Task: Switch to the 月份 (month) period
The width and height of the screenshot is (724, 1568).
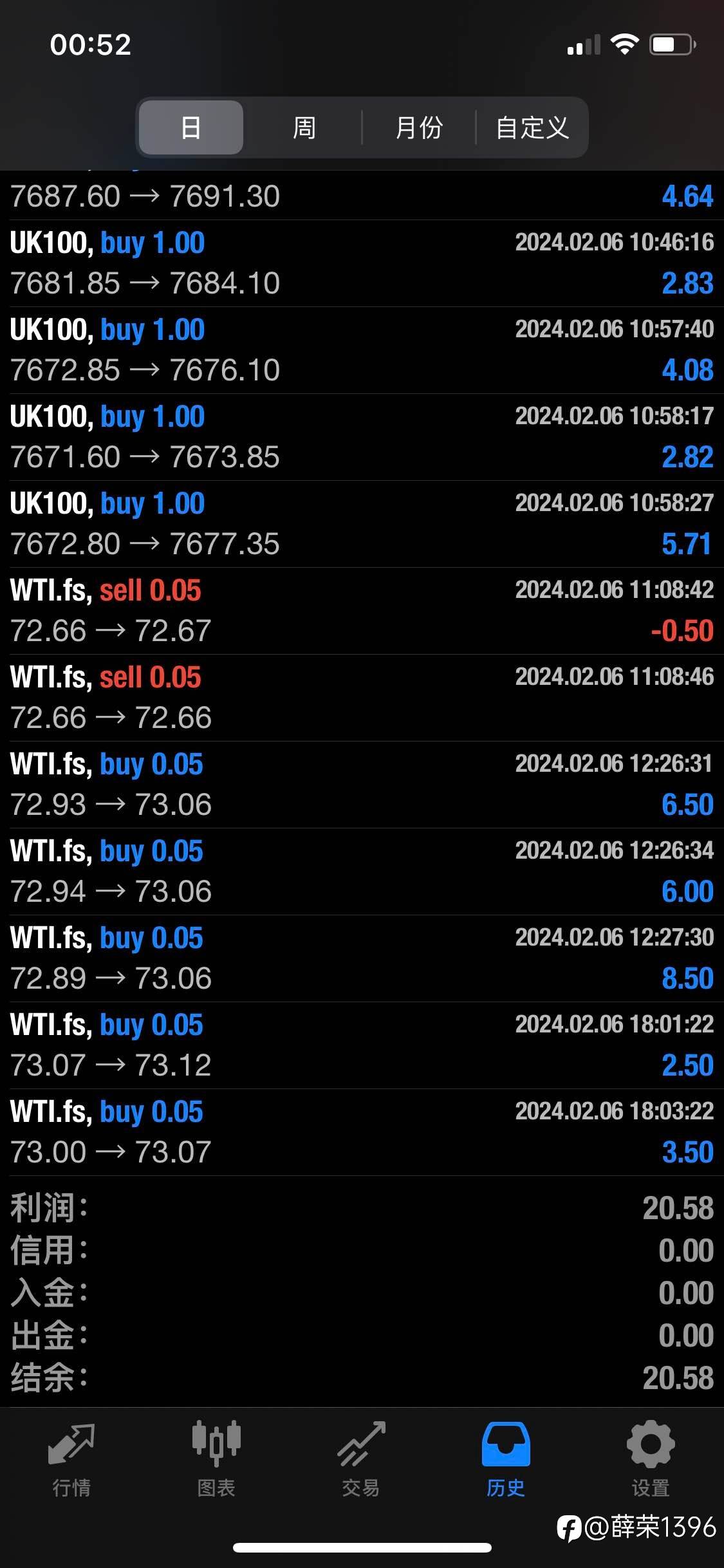Action: pyautogui.click(x=419, y=127)
